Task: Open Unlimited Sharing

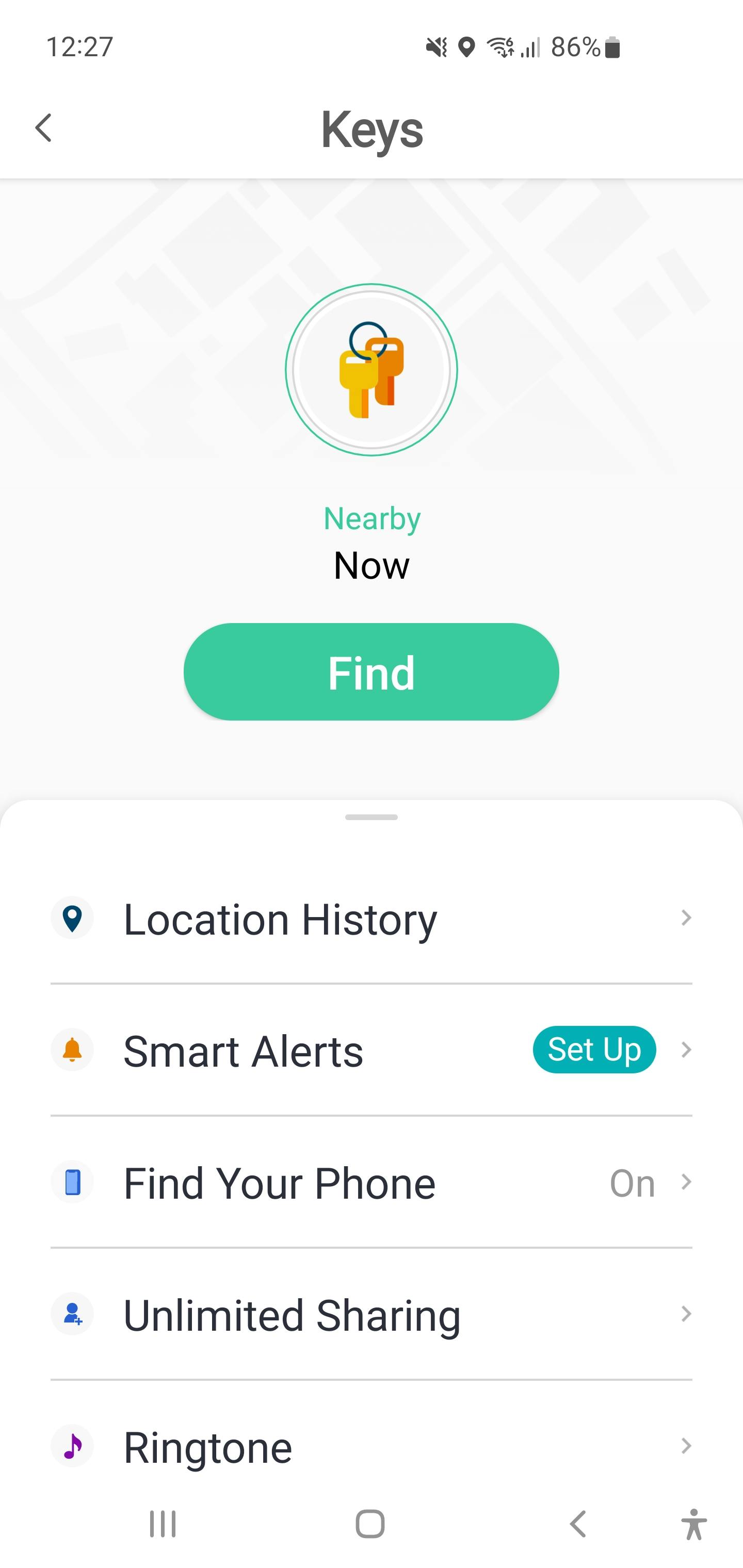Action: pos(371,1315)
